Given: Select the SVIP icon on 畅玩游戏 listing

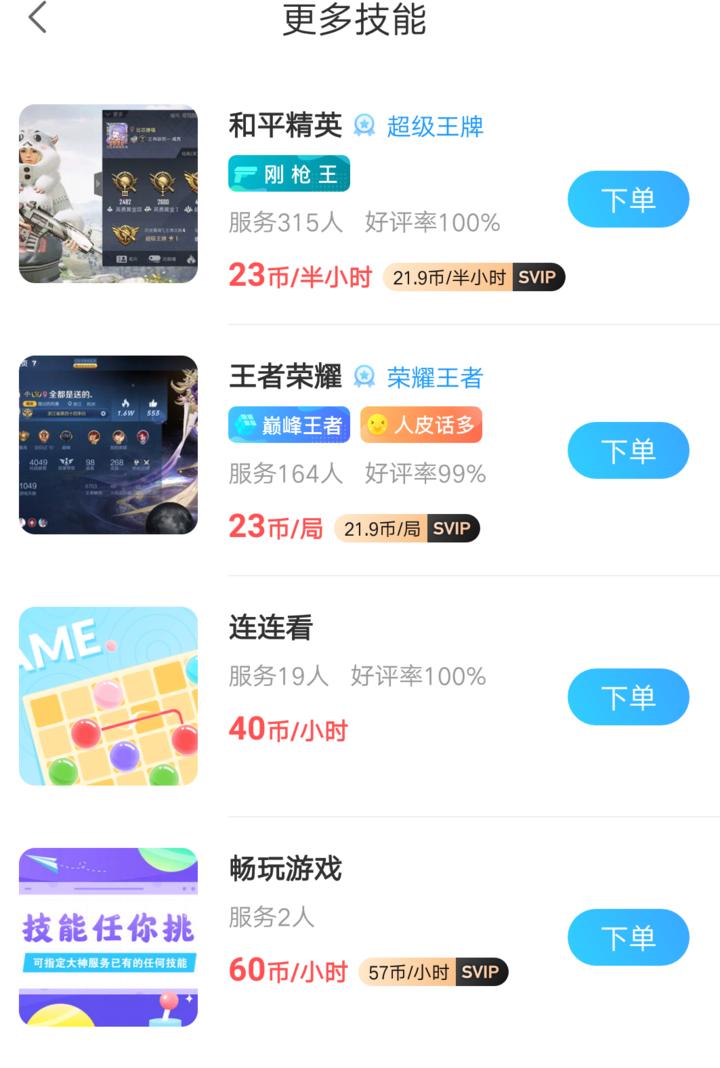Looking at the screenshot, I should coord(482,971).
